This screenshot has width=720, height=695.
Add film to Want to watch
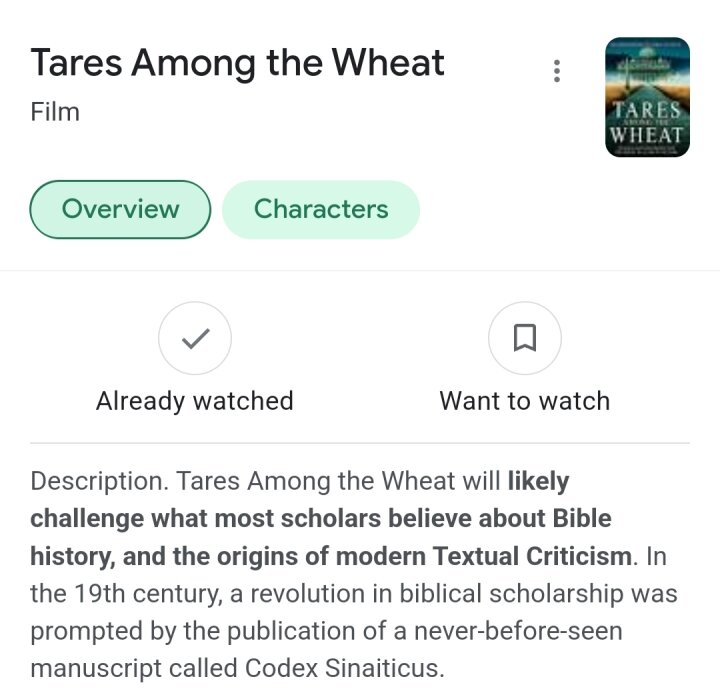[x=524, y=339]
